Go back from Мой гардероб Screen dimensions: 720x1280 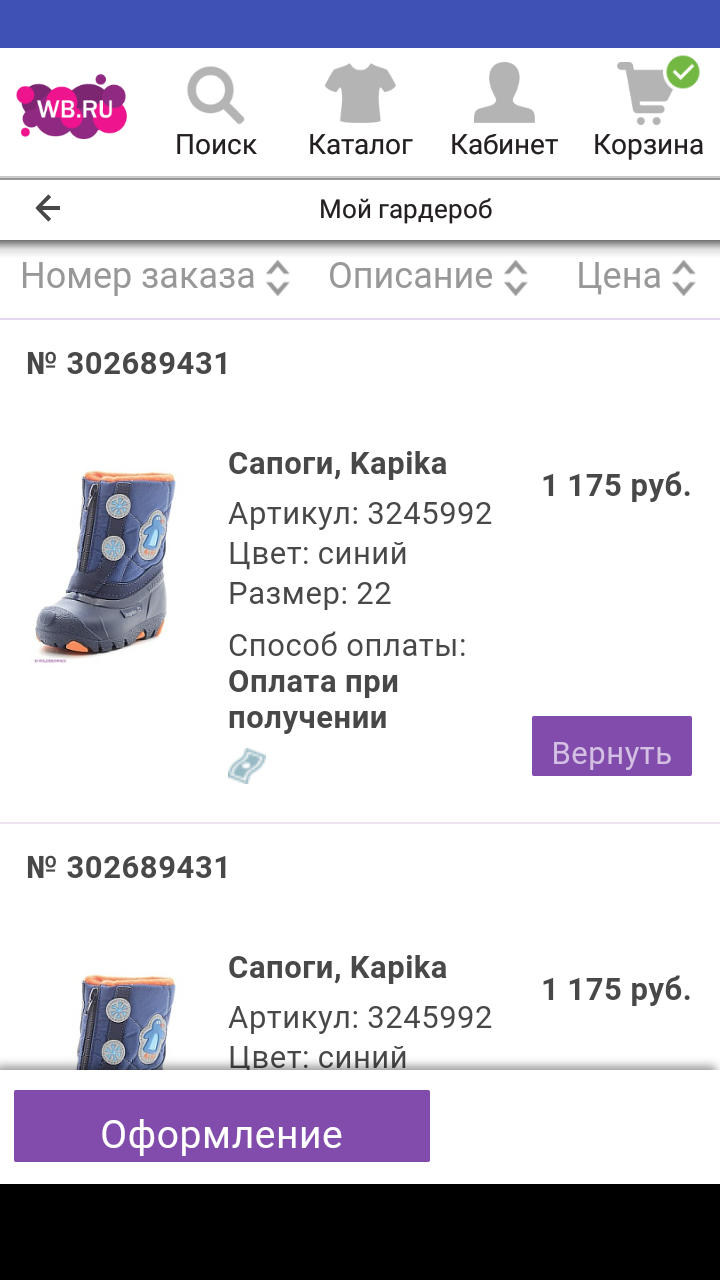click(x=48, y=209)
